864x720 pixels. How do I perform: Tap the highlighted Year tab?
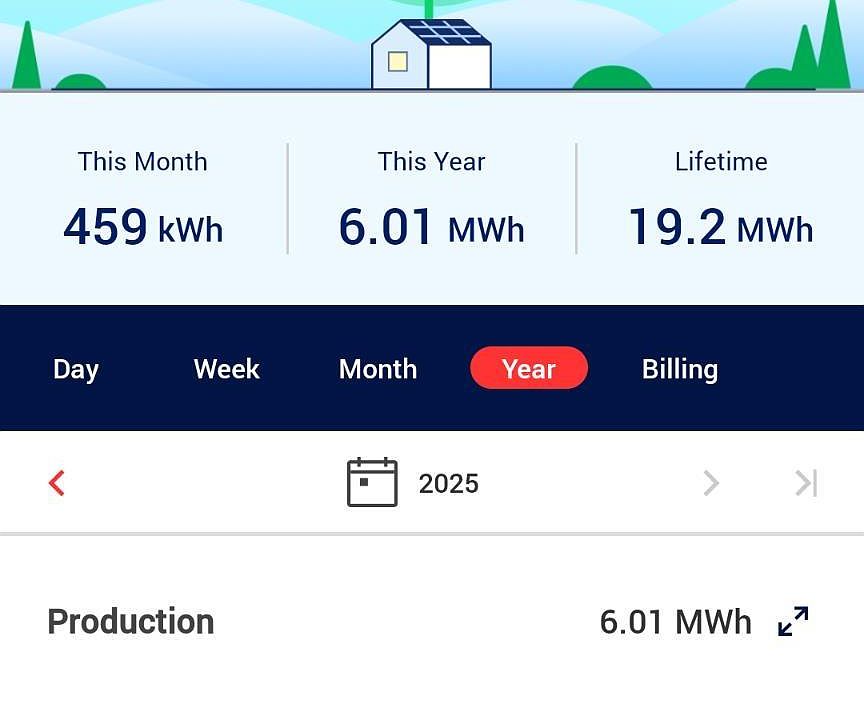(x=529, y=369)
